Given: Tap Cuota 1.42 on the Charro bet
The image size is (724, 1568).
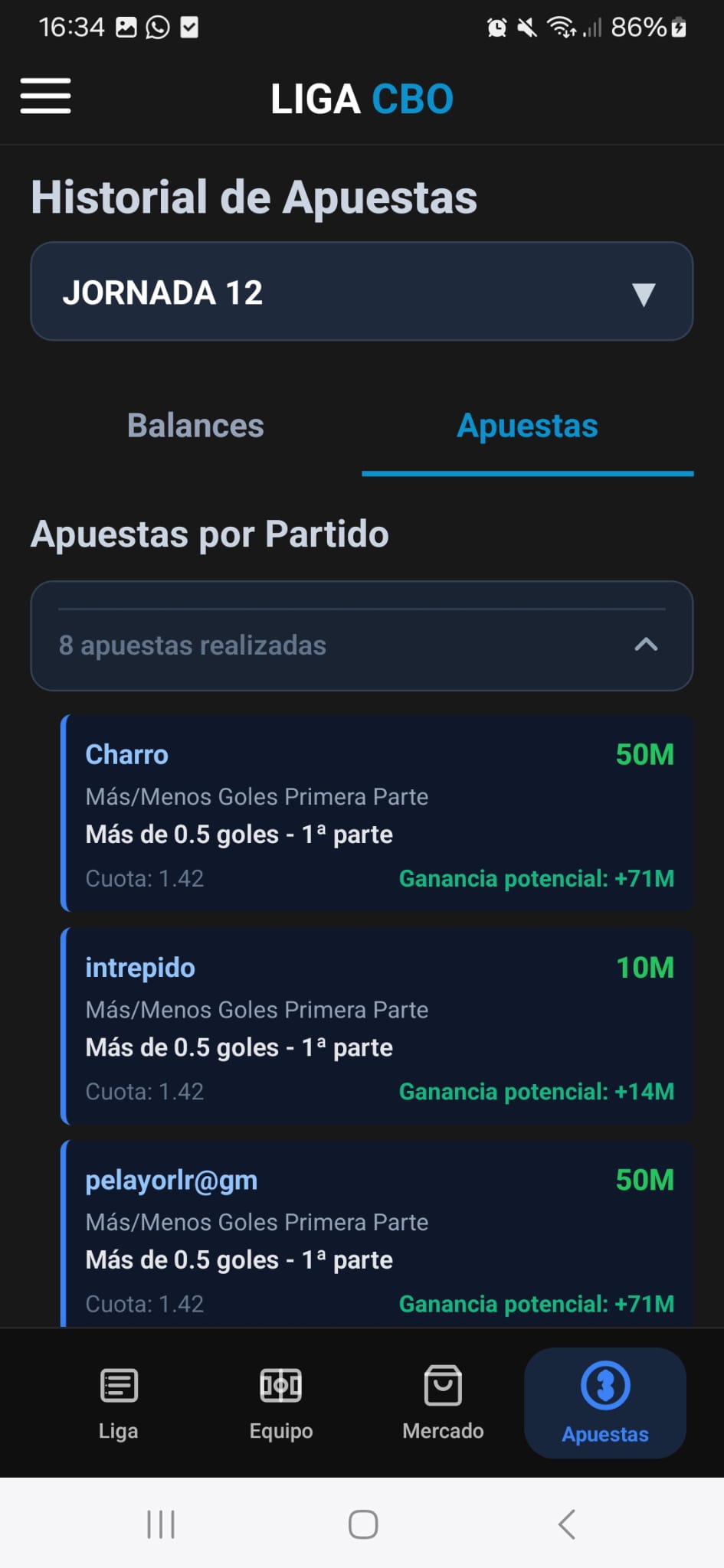Looking at the screenshot, I should click(x=146, y=878).
